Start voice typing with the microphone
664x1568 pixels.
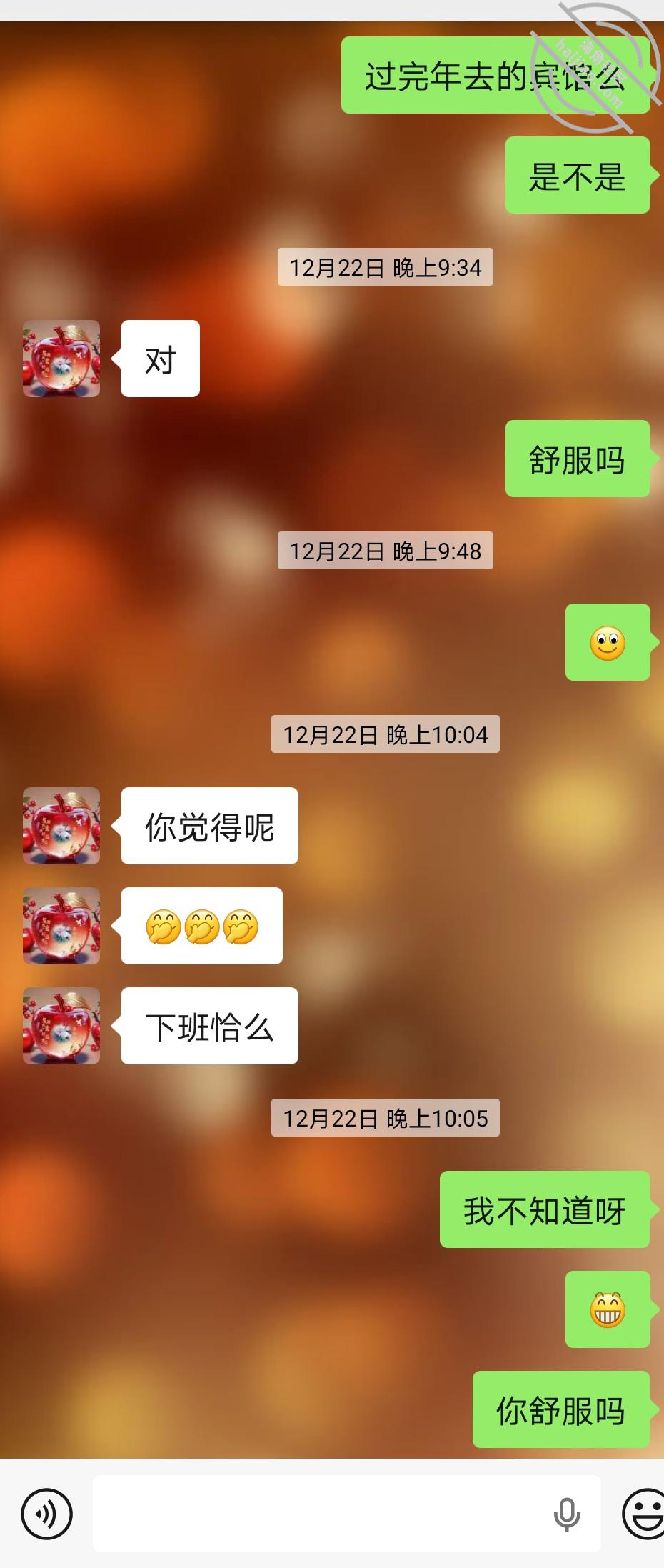(567, 1514)
